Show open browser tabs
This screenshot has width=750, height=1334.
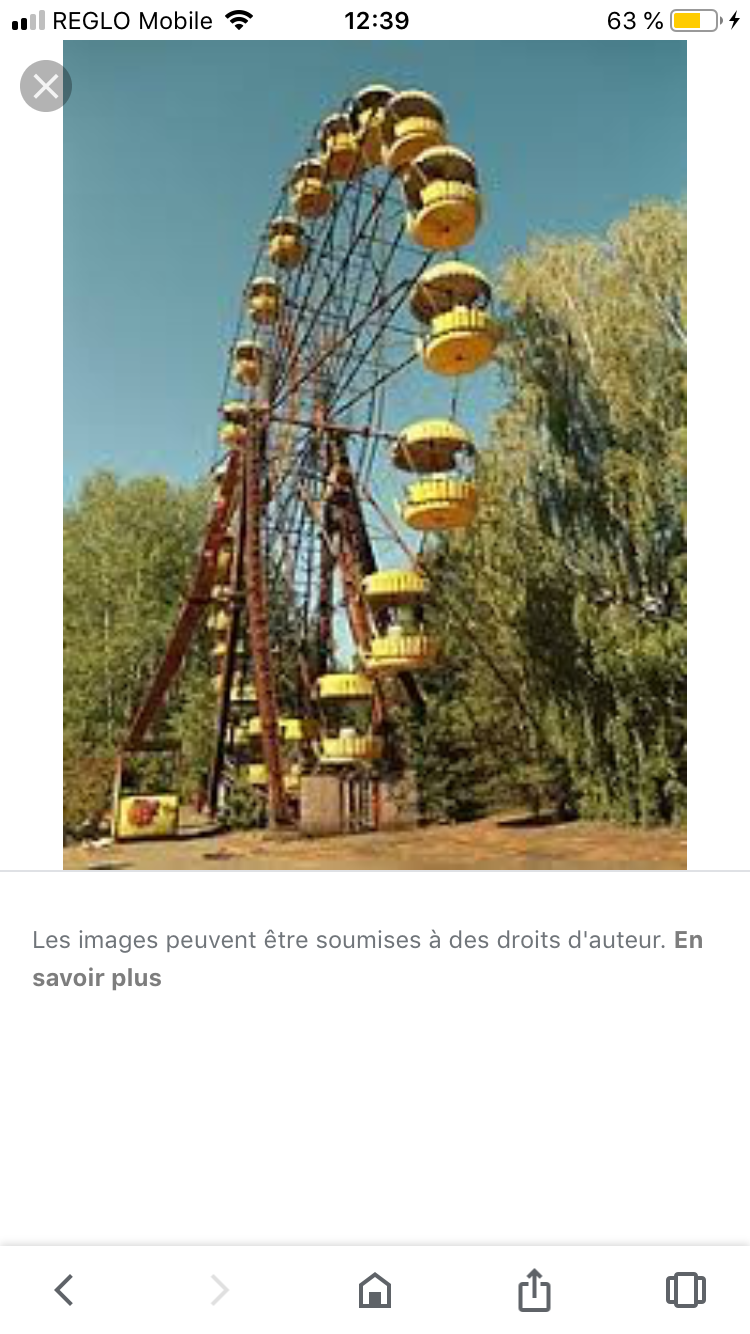pos(685,1289)
